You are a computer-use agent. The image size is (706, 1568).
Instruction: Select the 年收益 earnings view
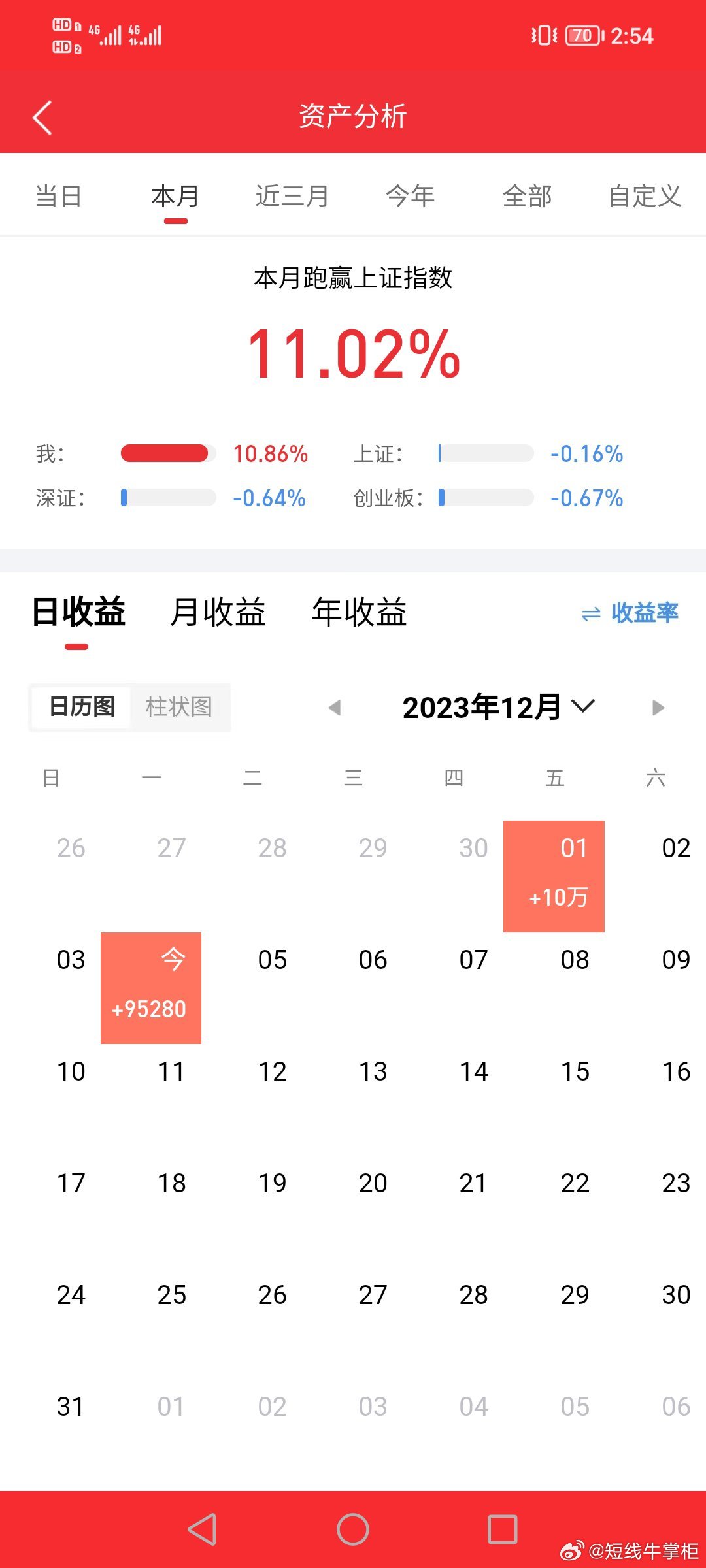[361, 612]
